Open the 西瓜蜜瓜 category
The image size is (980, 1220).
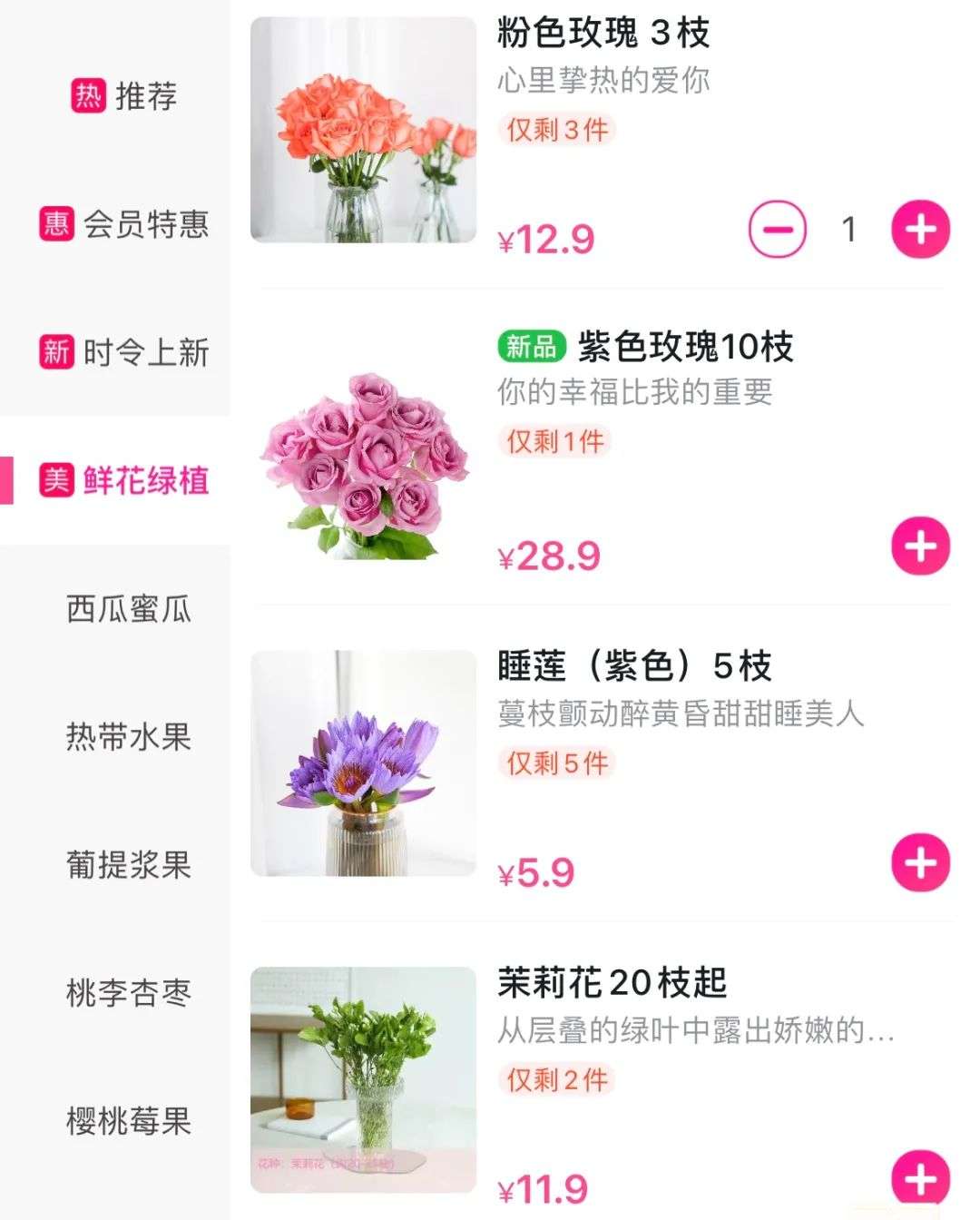128,609
